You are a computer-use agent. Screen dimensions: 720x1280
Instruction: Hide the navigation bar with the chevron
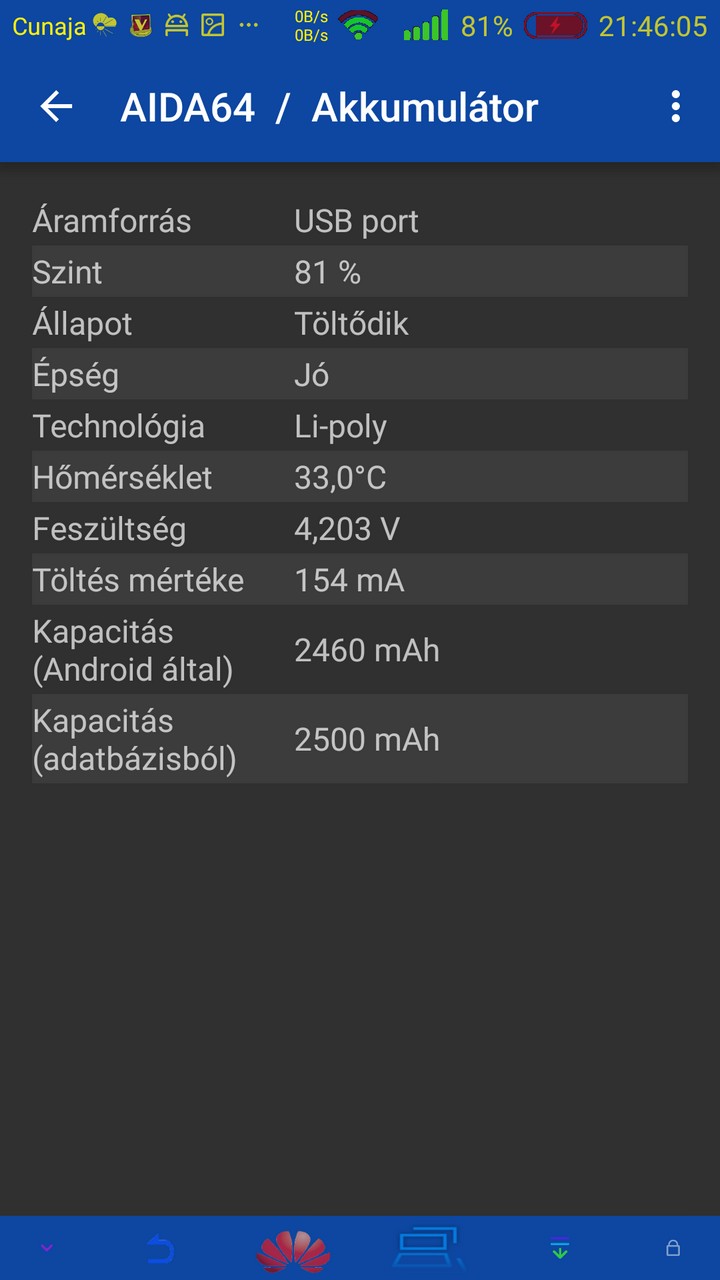[x=46, y=1248]
